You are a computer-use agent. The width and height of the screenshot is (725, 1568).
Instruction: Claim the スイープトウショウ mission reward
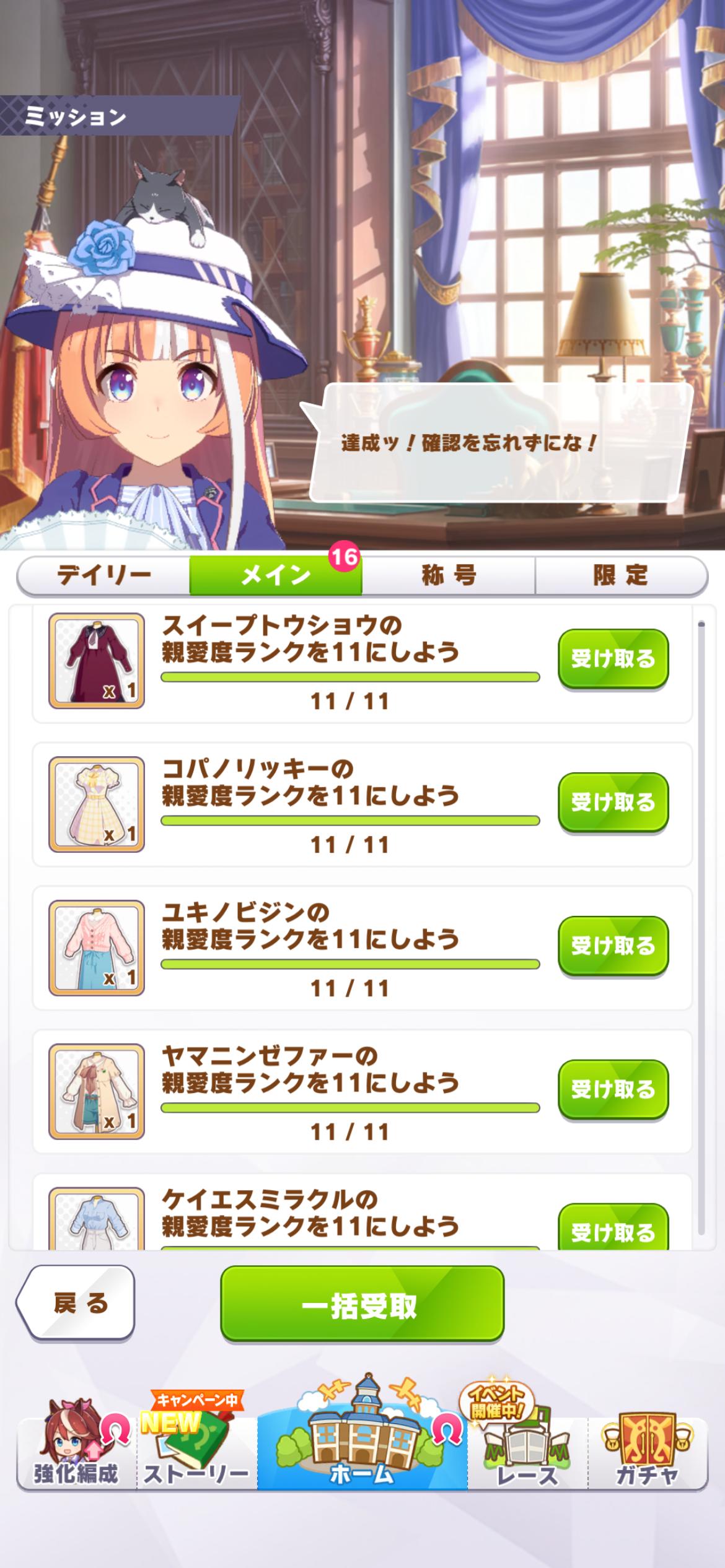[x=613, y=659]
